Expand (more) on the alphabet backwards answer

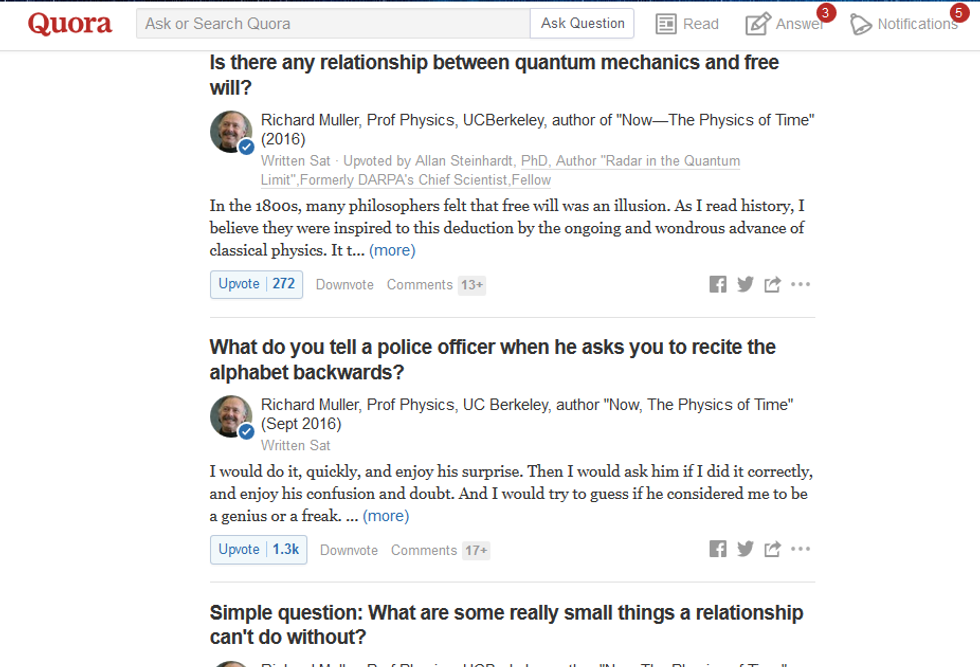(x=386, y=516)
